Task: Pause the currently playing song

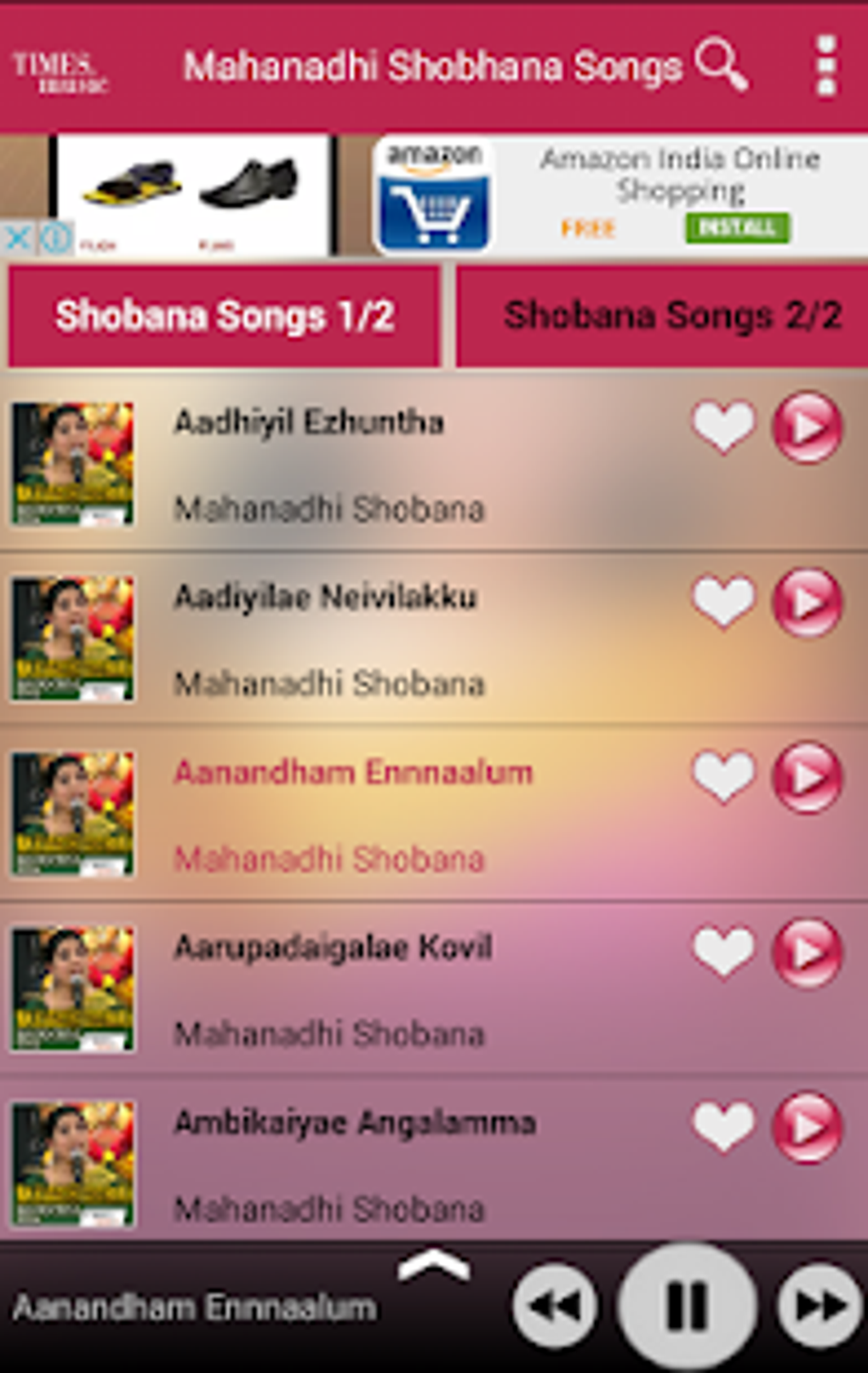Action: pyautogui.click(x=688, y=1305)
